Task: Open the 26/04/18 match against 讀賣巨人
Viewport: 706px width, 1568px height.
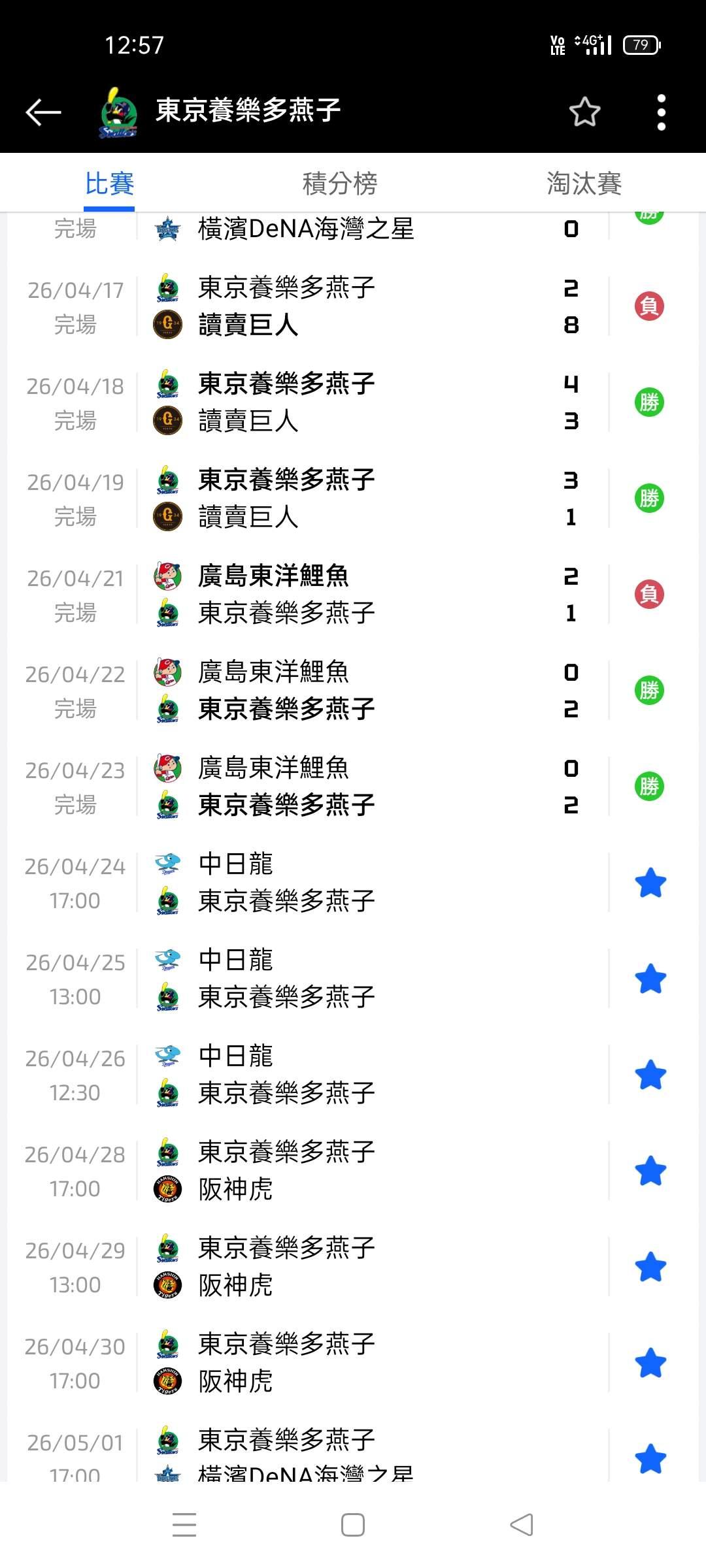Action: coord(353,402)
